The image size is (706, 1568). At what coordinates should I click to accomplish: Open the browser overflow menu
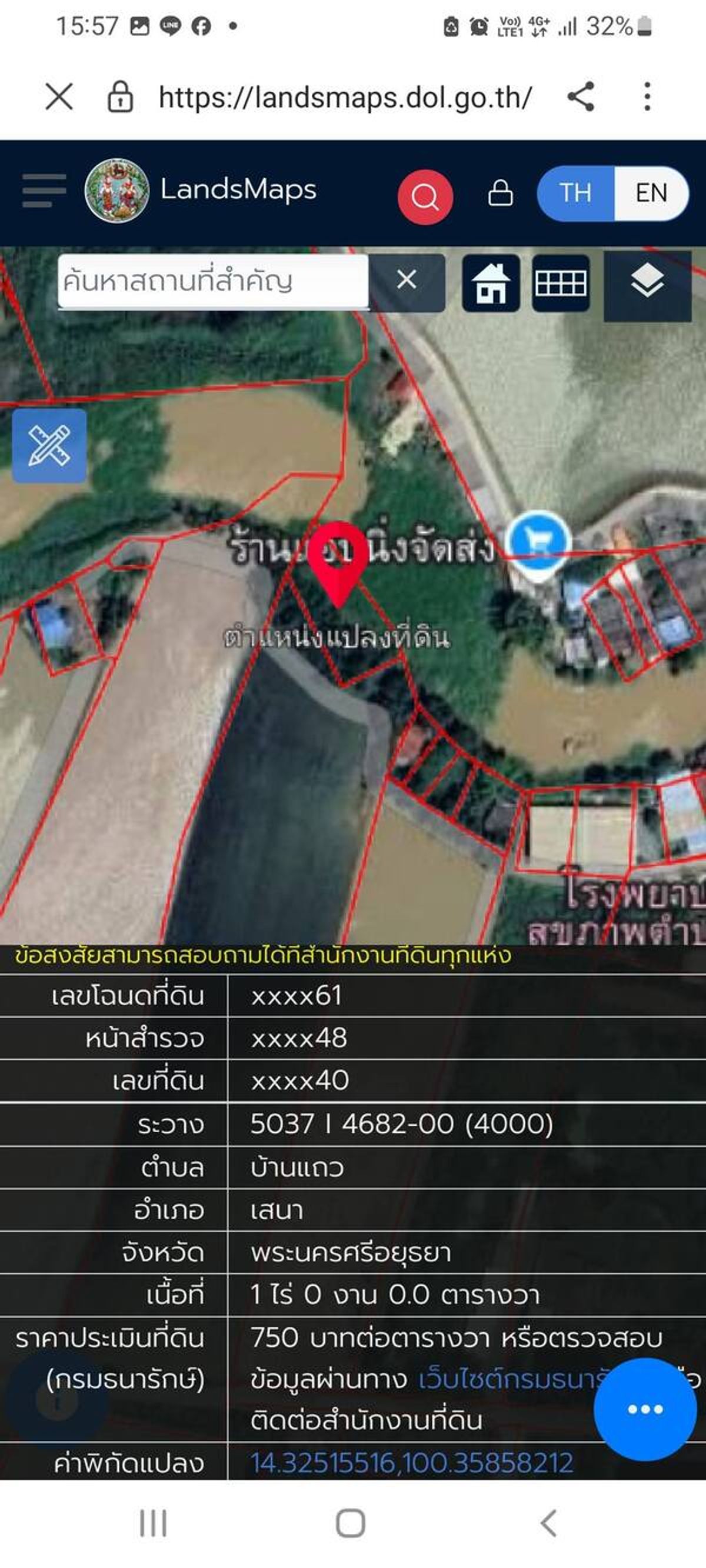click(647, 97)
